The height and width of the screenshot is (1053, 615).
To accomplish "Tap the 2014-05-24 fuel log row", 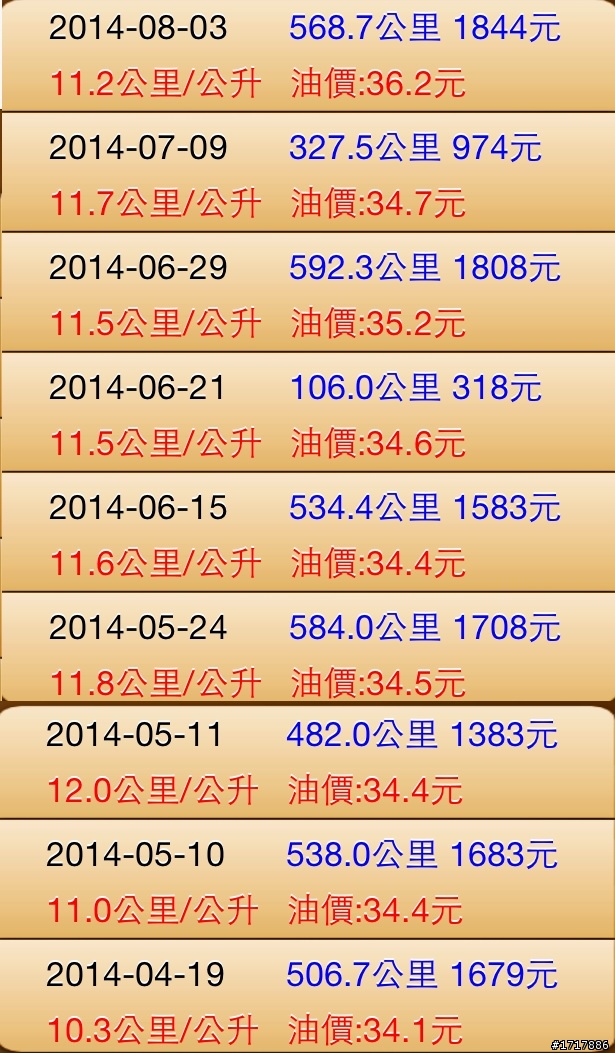I will point(308,647).
